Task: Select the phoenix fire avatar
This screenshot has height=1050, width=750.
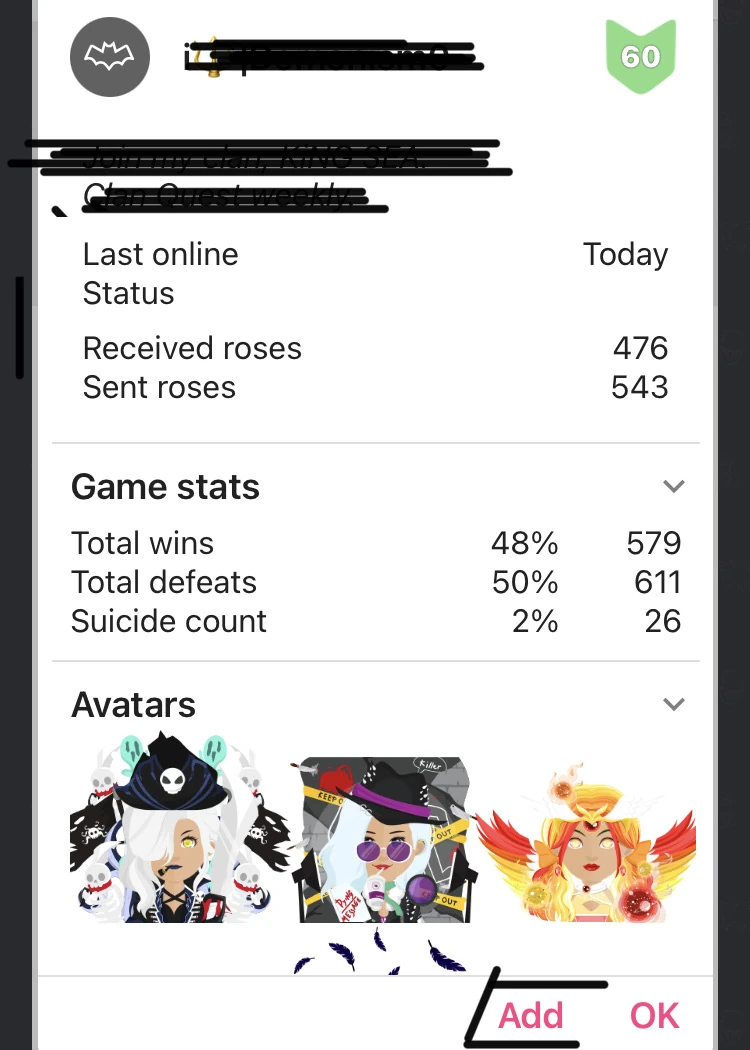Action: (x=587, y=844)
